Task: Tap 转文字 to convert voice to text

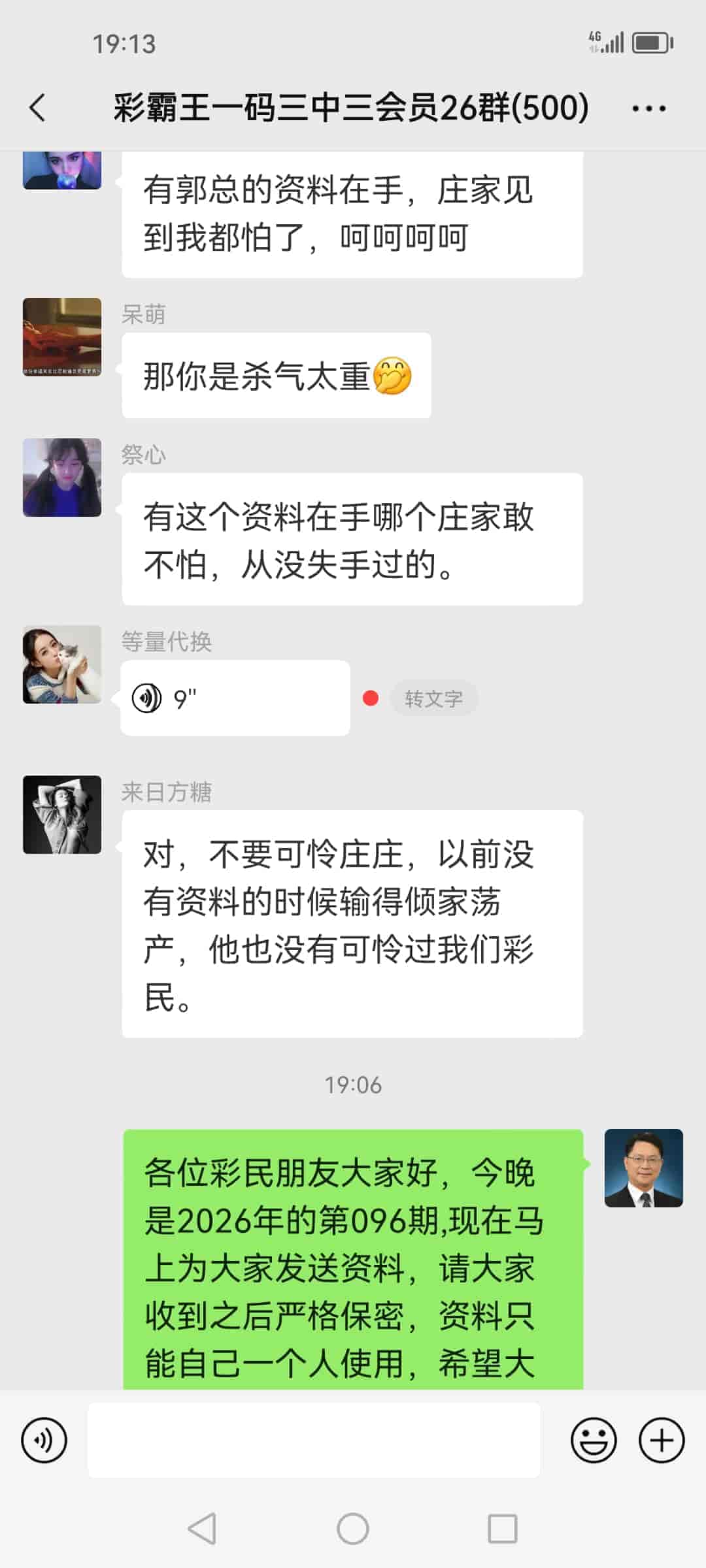Action: 433,697
